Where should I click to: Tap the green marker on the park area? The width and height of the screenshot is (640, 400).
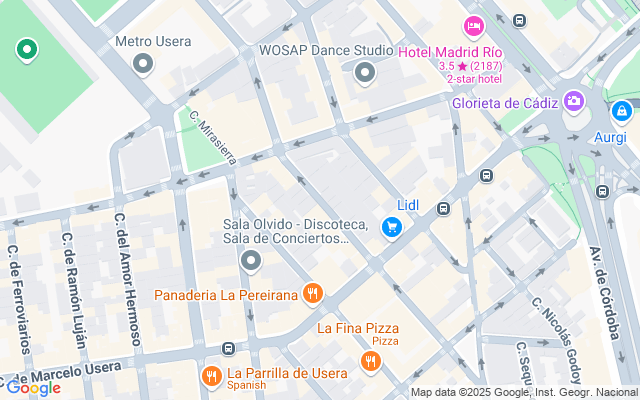26,48
